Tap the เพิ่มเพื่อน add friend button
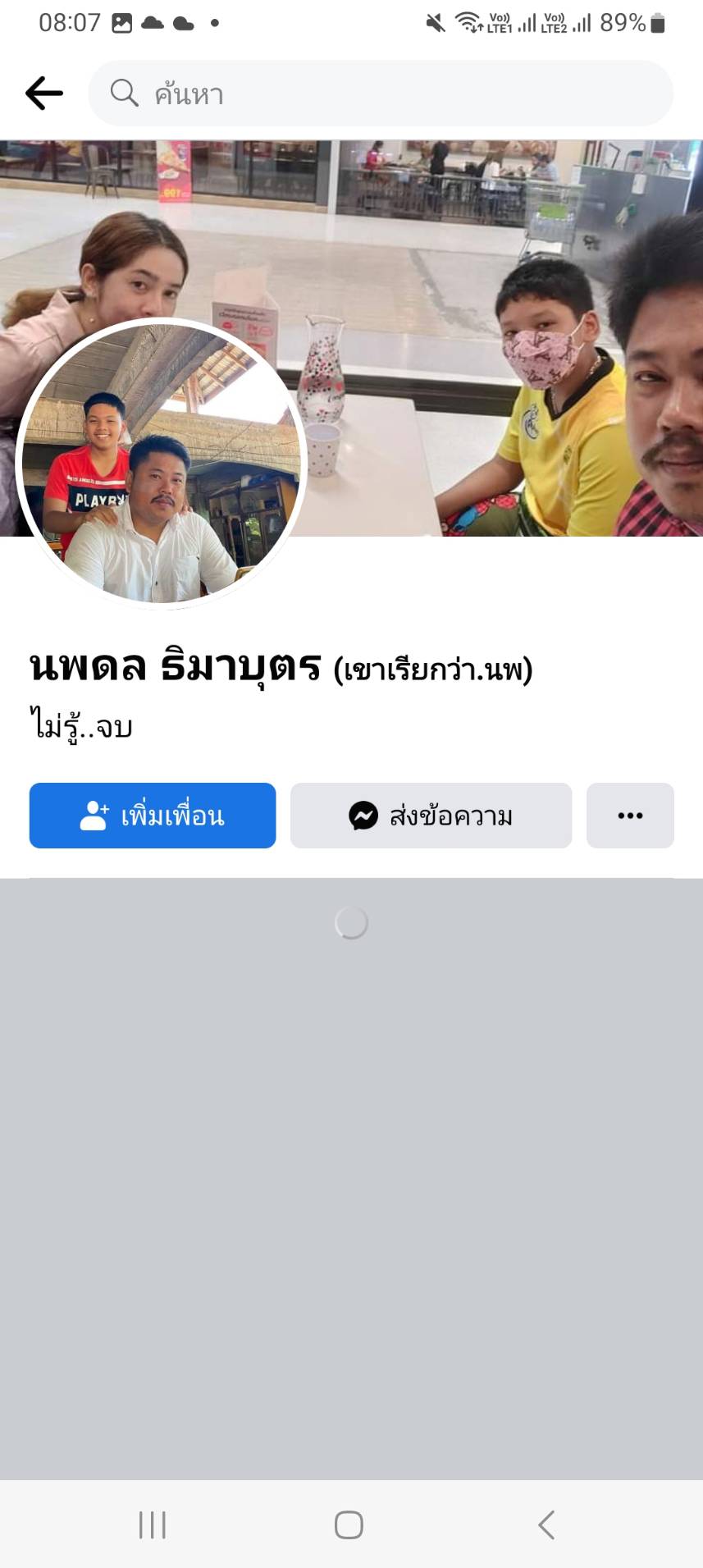The image size is (703, 1568). click(x=153, y=815)
